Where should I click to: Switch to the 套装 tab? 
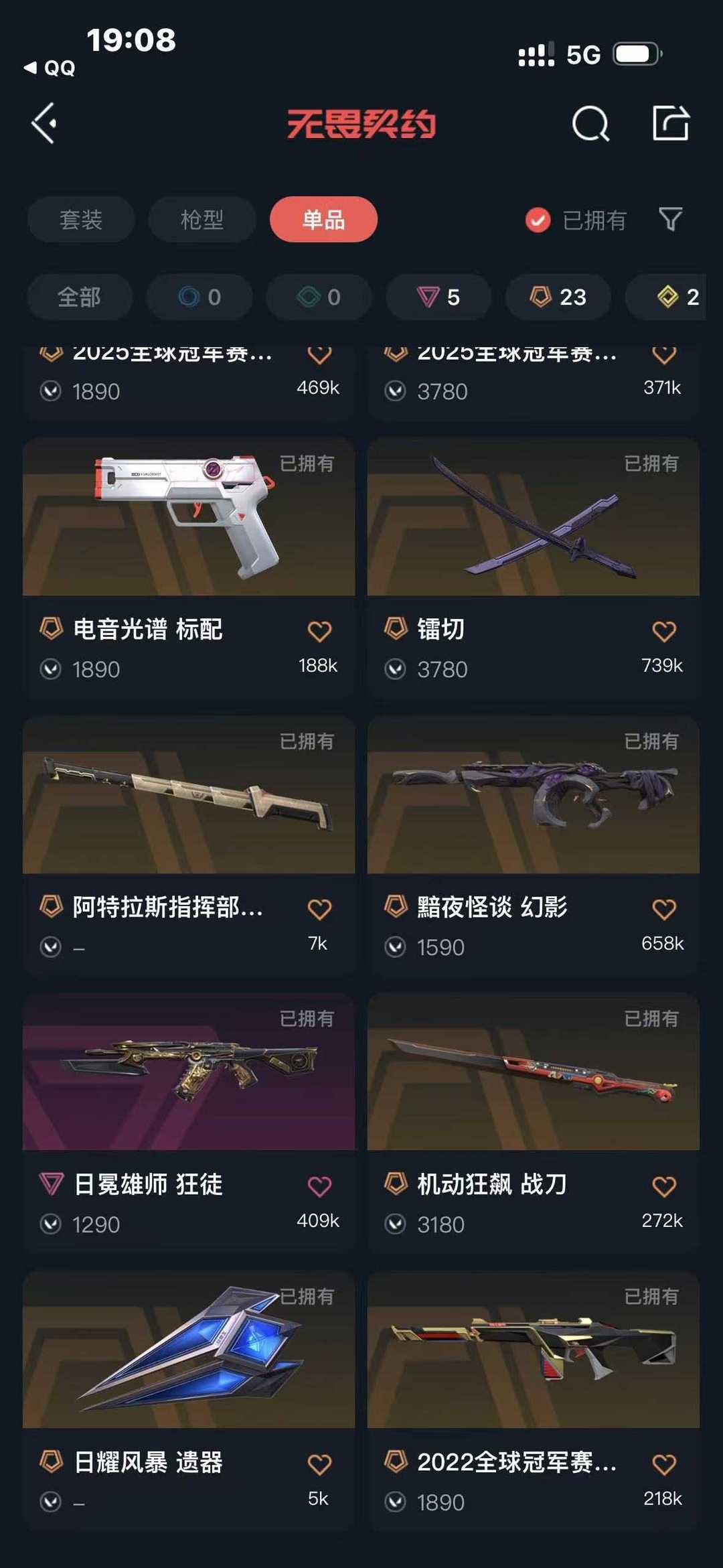point(80,219)
